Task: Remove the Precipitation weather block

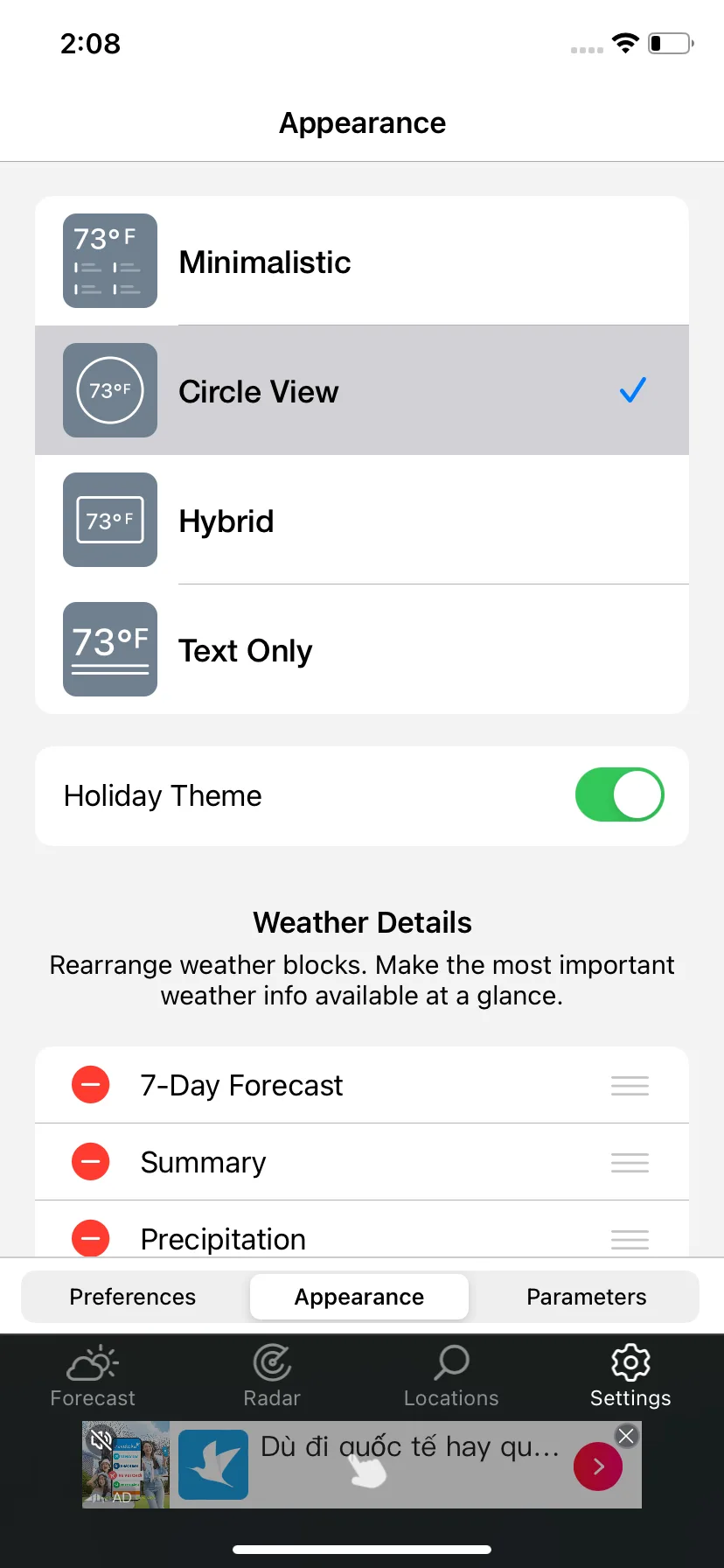Action: pos(90,1237)
